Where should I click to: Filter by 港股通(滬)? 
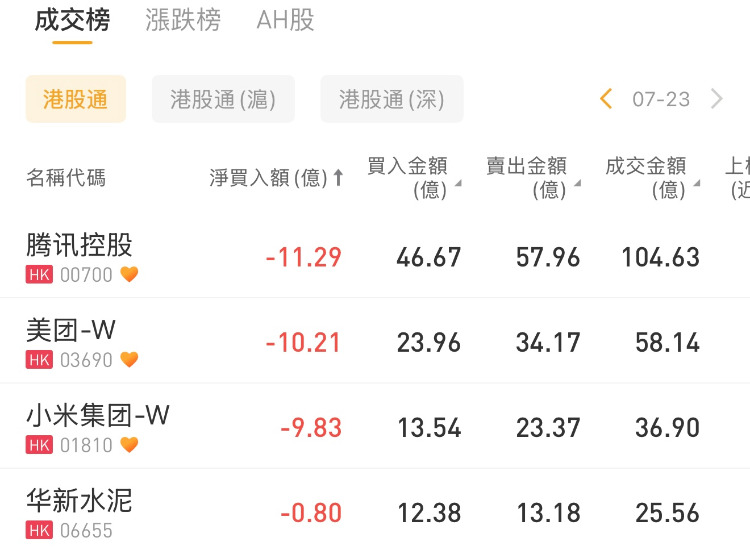(223, 99)
